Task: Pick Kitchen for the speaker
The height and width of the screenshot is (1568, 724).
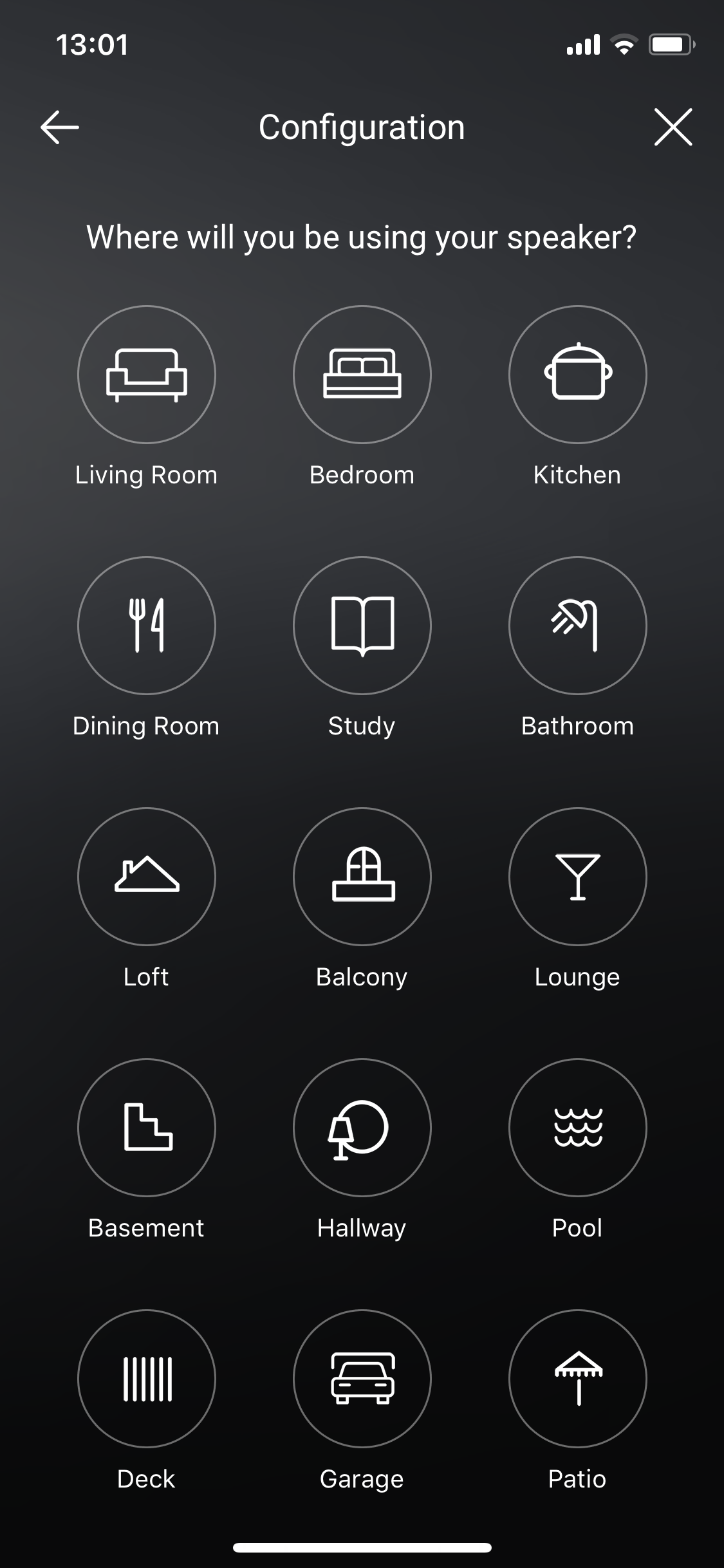Action: (x=578, y=375)
